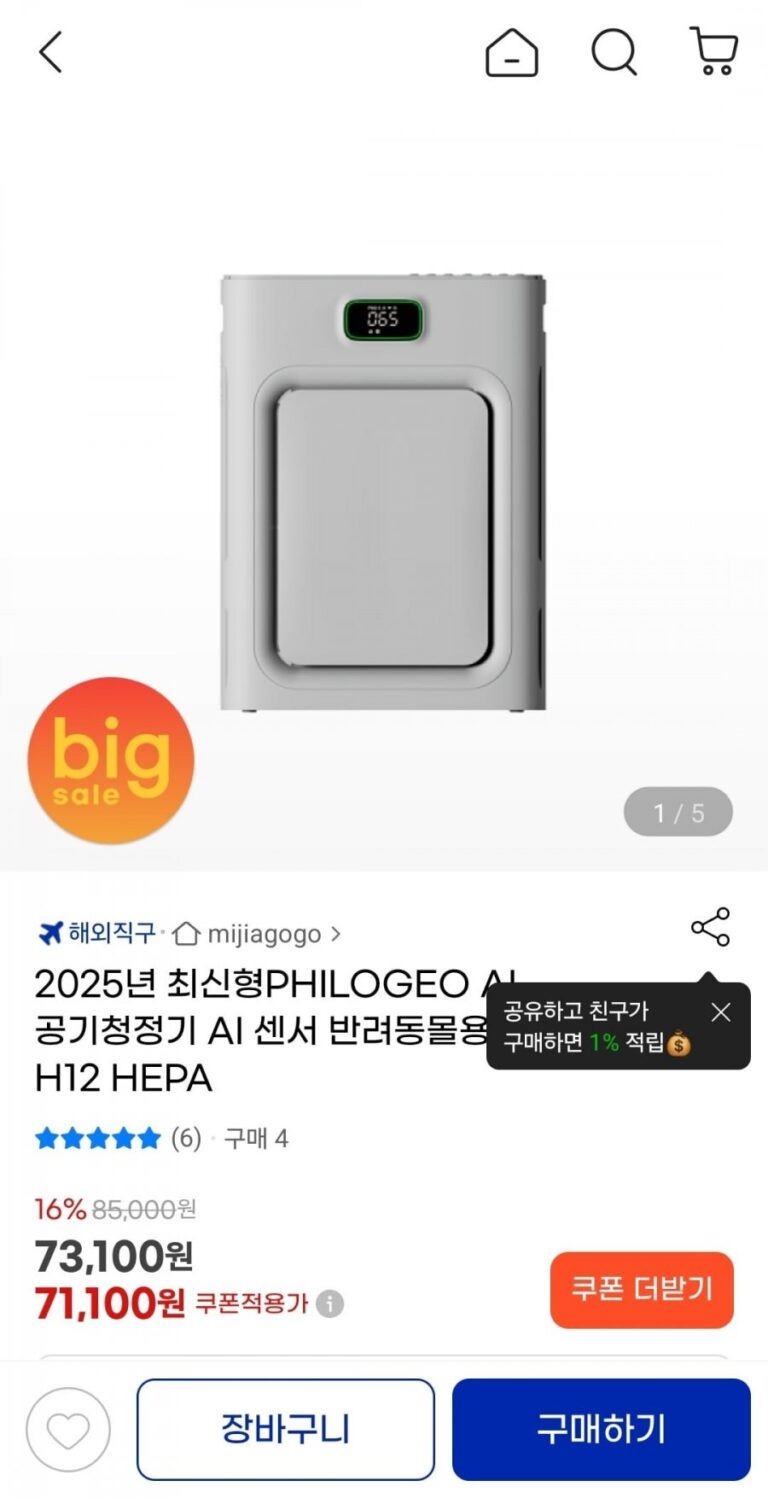768x1498 pixels.
Task: Open the star rating reviews (6)
Action: [118, 1138]
